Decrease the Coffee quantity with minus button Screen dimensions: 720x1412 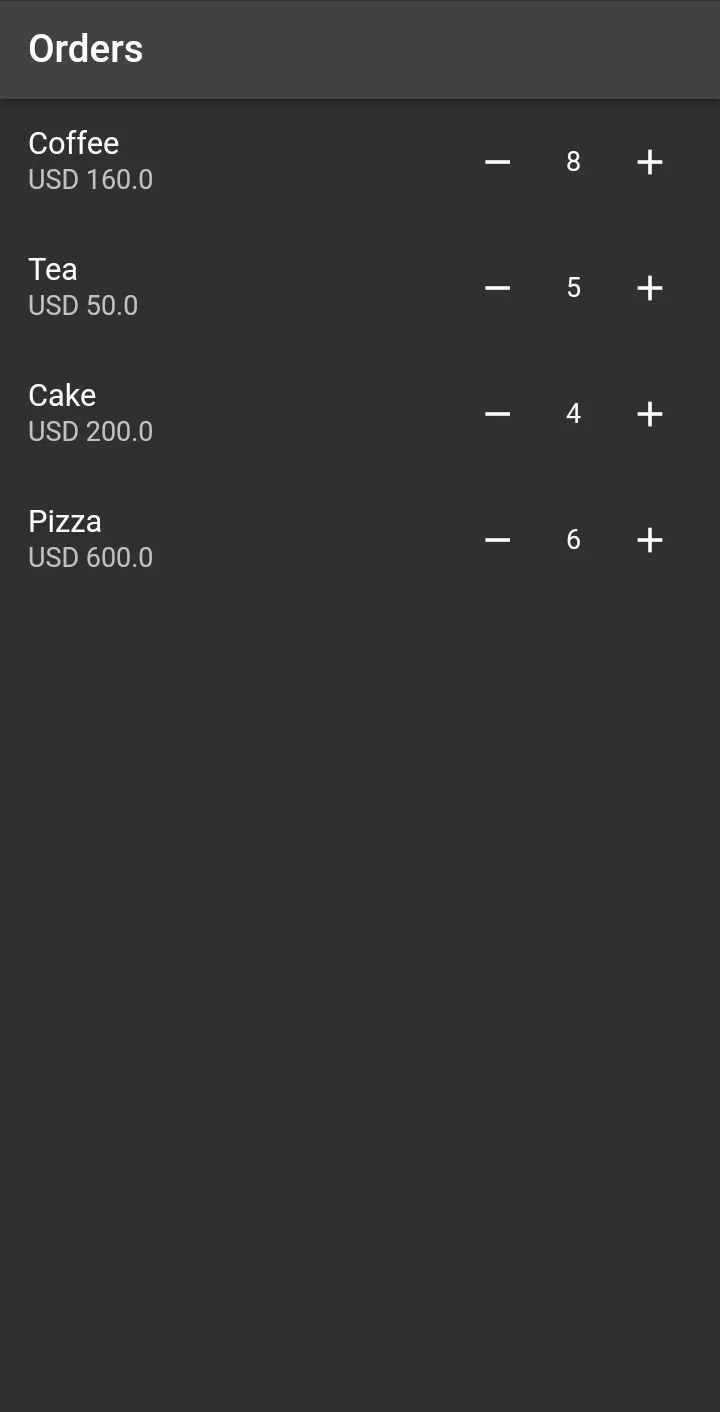[497, 162]
